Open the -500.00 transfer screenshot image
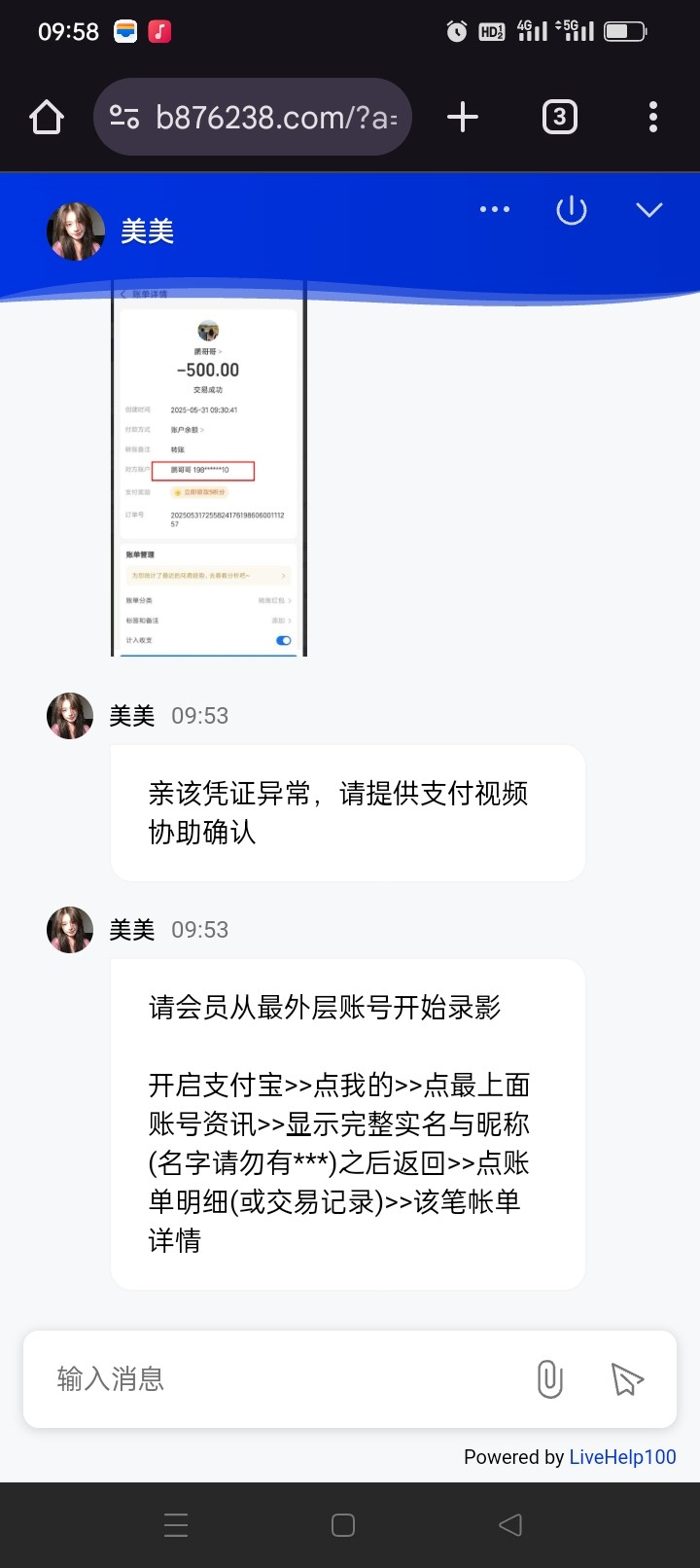700x1568 pixels. 209,477
